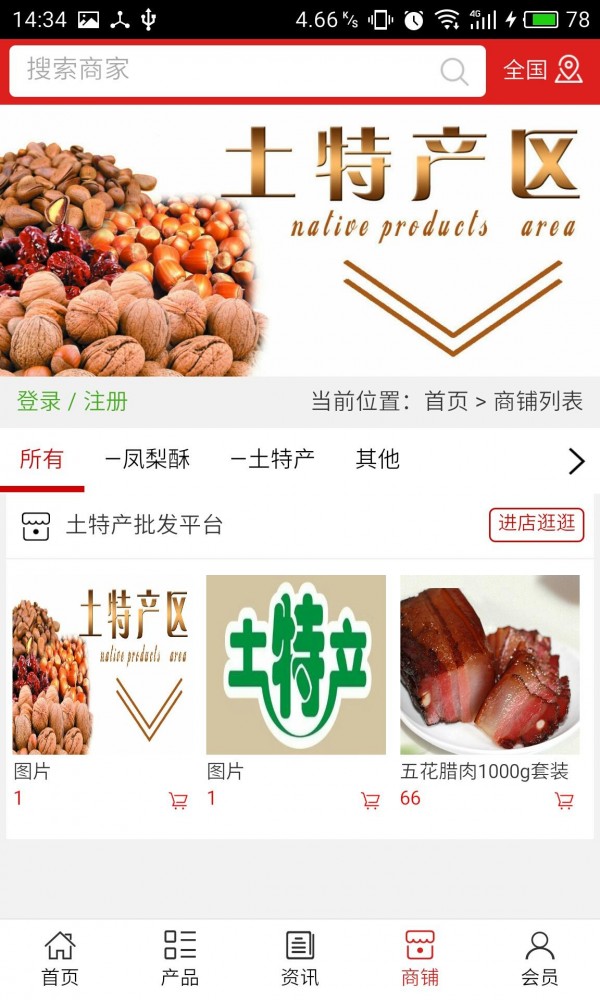Open the 五花腊肉1000g套装 product
Screen dimensions: 600x1000
[489, 664]
